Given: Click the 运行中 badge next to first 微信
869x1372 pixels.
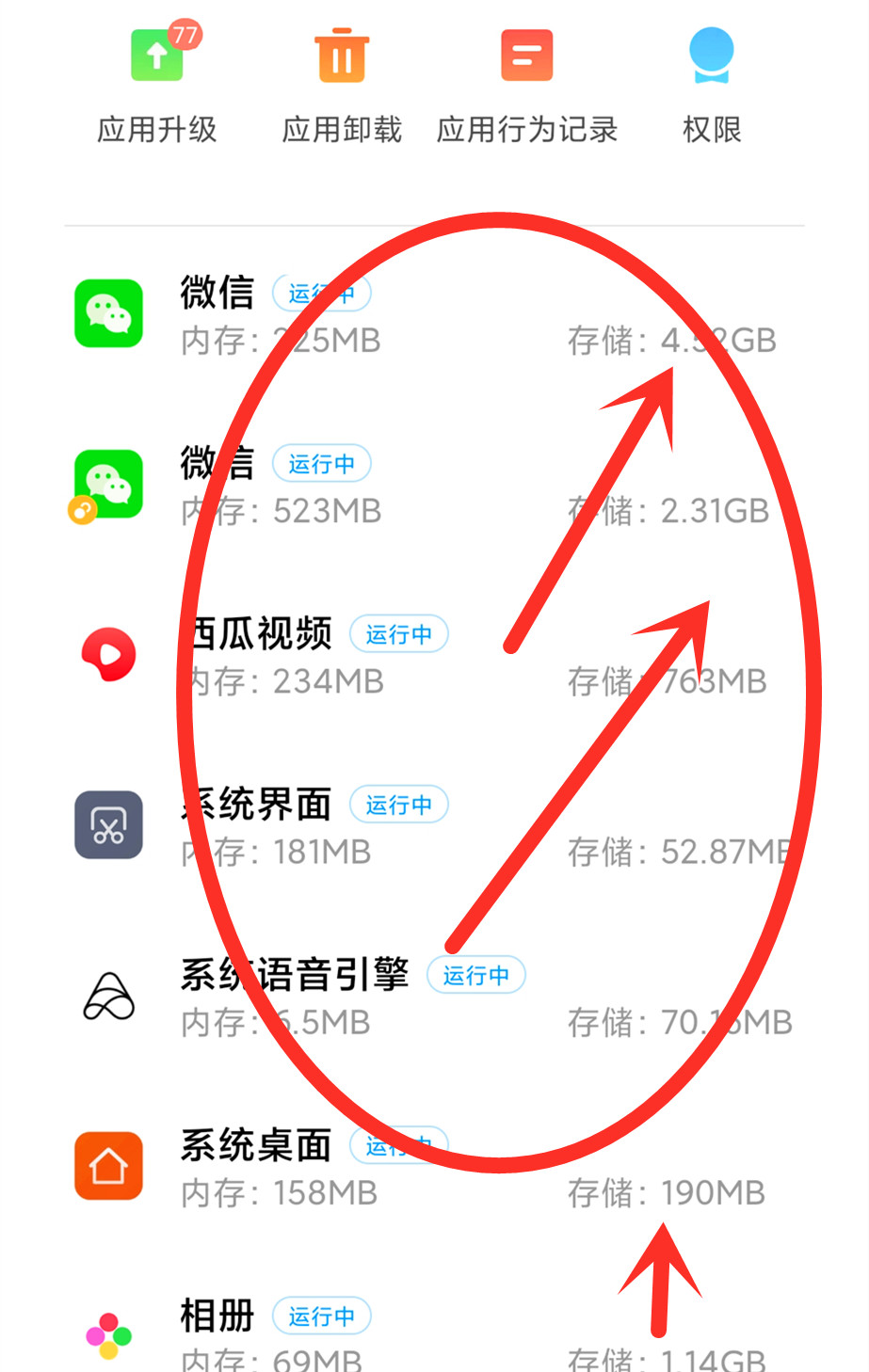Looking at the screenshot, I should [x=321, y=294].
